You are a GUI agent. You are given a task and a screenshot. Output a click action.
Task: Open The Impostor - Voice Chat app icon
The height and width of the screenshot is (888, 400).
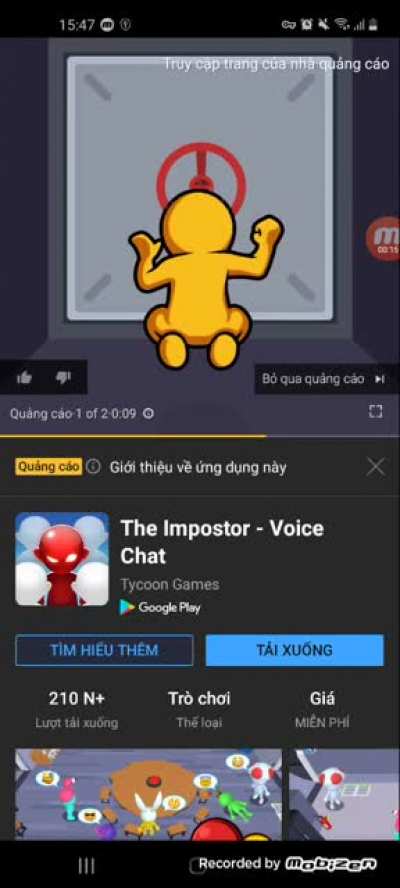point(62,559)
